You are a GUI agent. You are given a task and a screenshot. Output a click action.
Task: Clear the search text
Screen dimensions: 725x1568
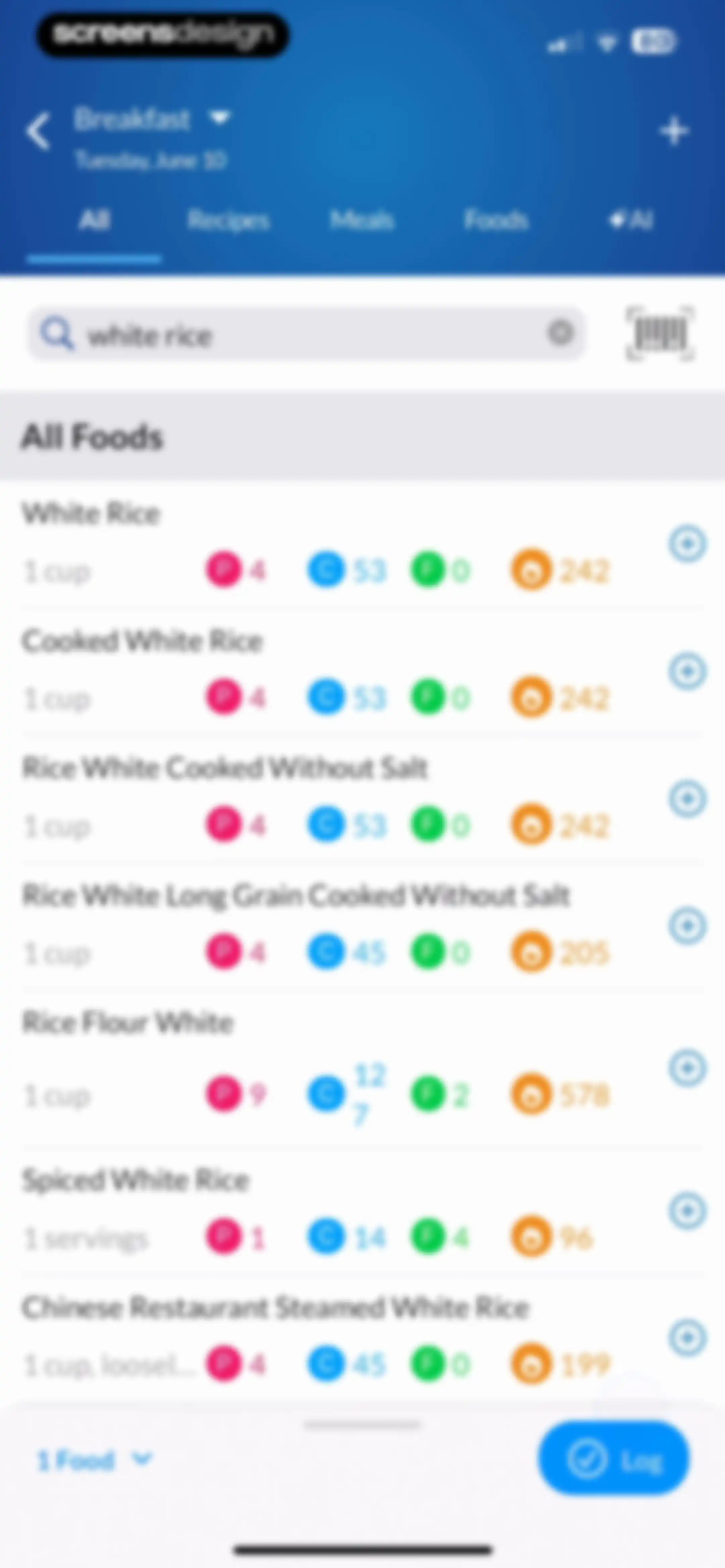tap(561, 333)
